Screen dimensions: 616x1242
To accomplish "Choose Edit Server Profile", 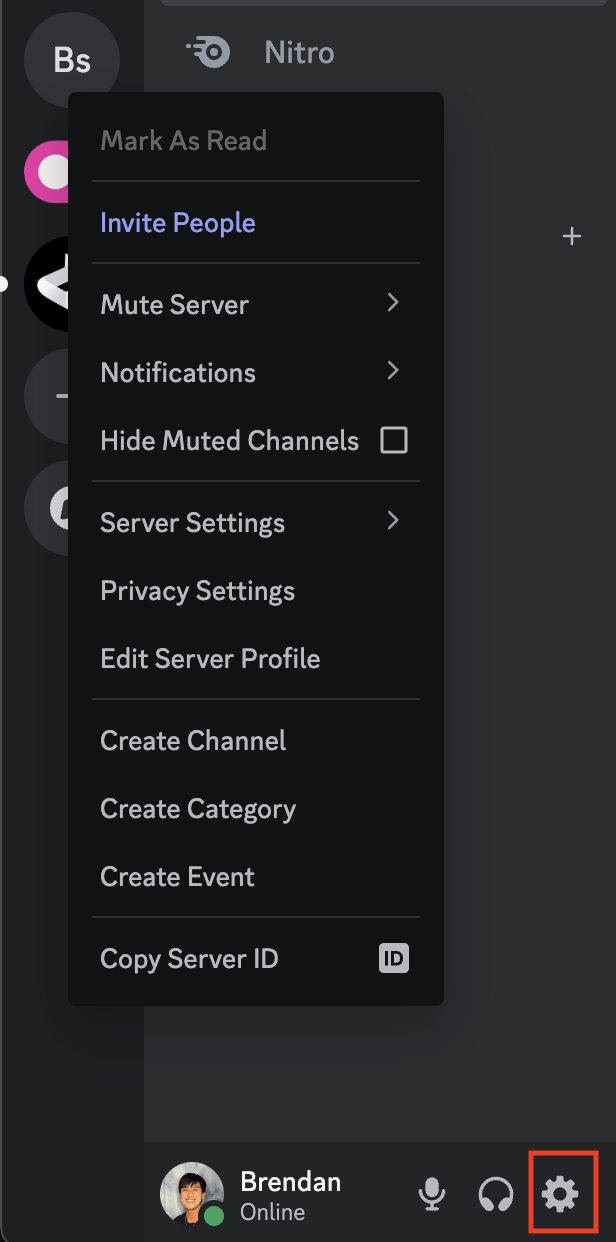I will 210,658.
